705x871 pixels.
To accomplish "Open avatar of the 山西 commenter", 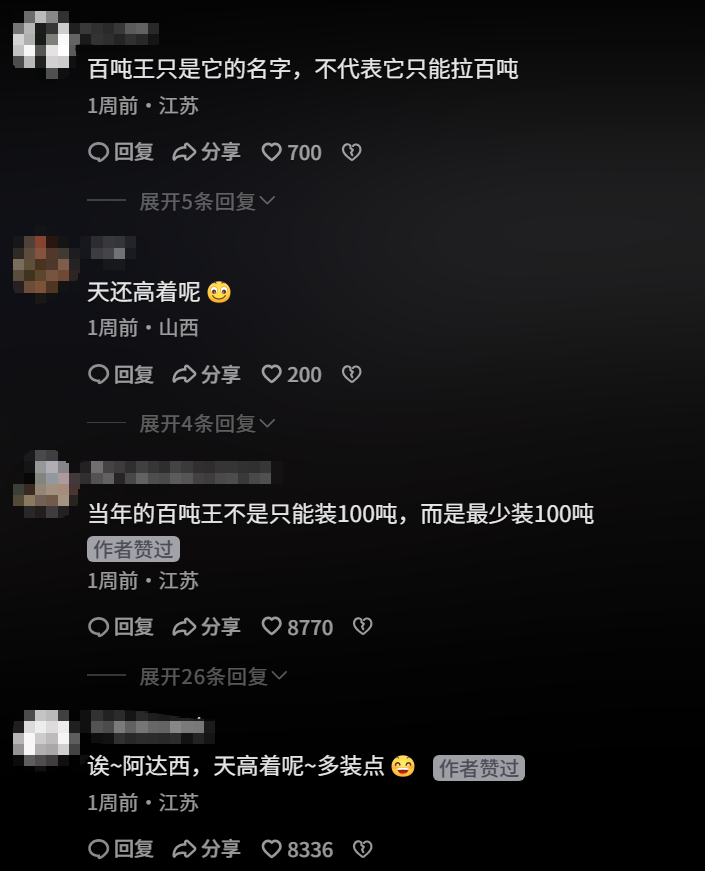I will click(46, 268).
